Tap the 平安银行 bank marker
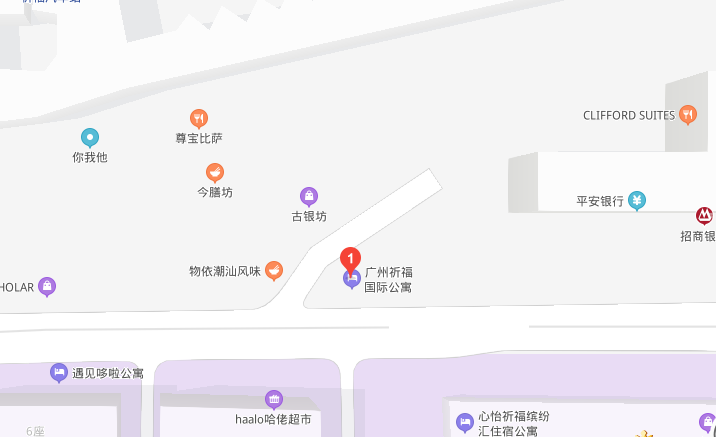The image size is (716, 437). click(637, 201)
